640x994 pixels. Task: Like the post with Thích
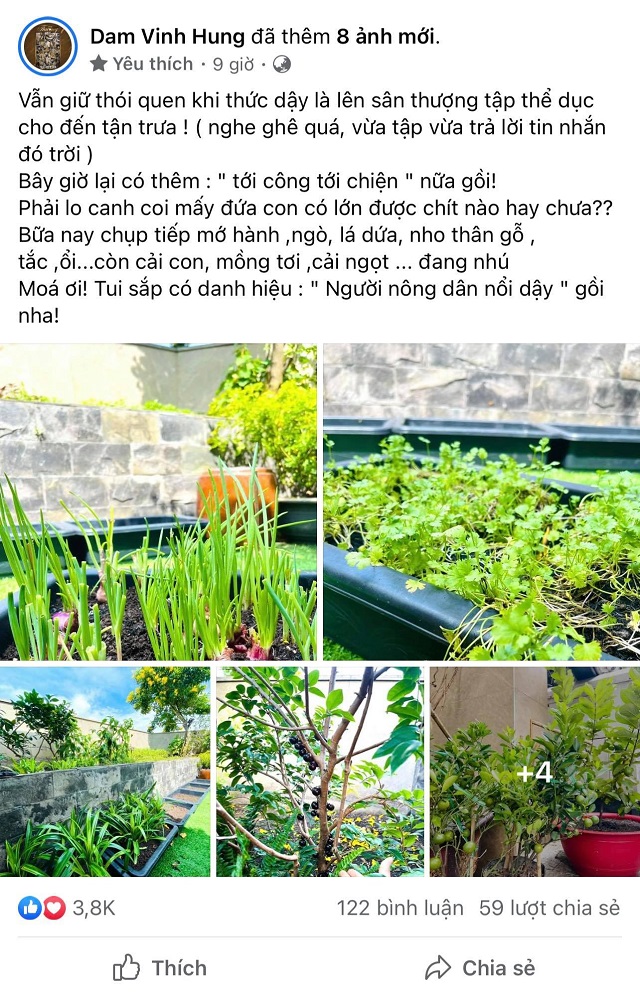pyautogui.click(x=160, y=967)
